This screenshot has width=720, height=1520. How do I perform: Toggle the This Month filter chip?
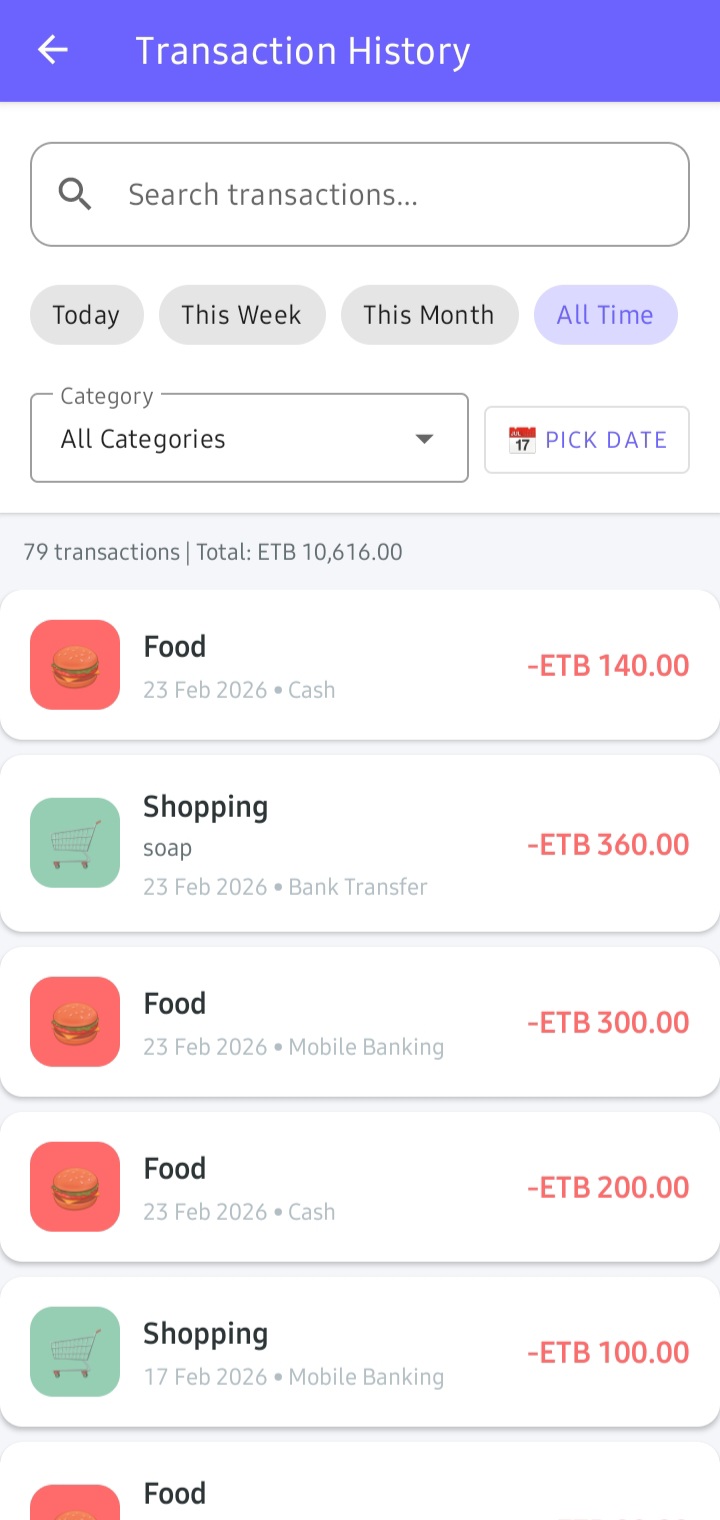(429, 314)
